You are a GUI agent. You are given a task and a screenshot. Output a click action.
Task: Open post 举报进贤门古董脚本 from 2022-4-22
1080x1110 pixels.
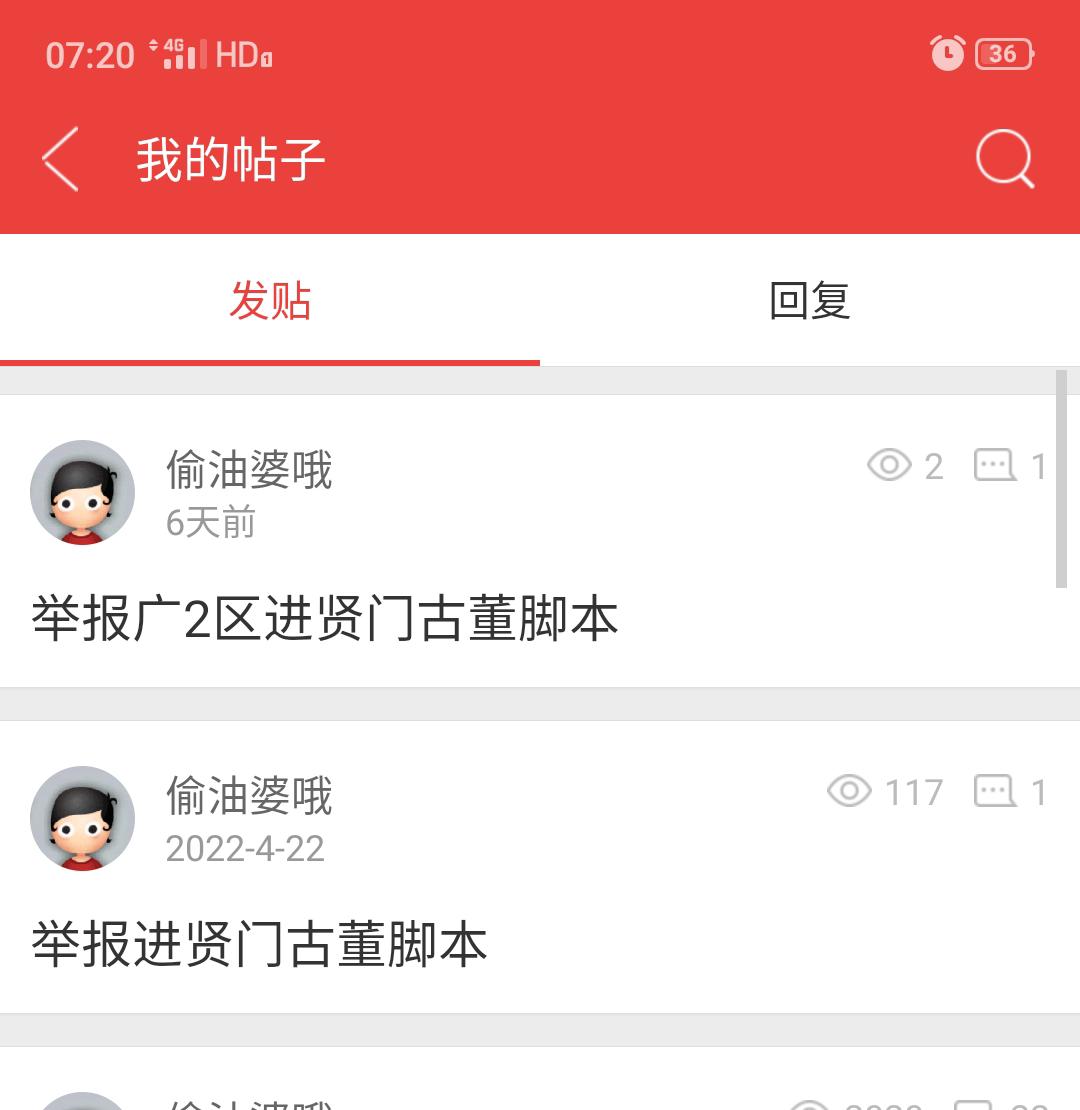tap(260, 945)
